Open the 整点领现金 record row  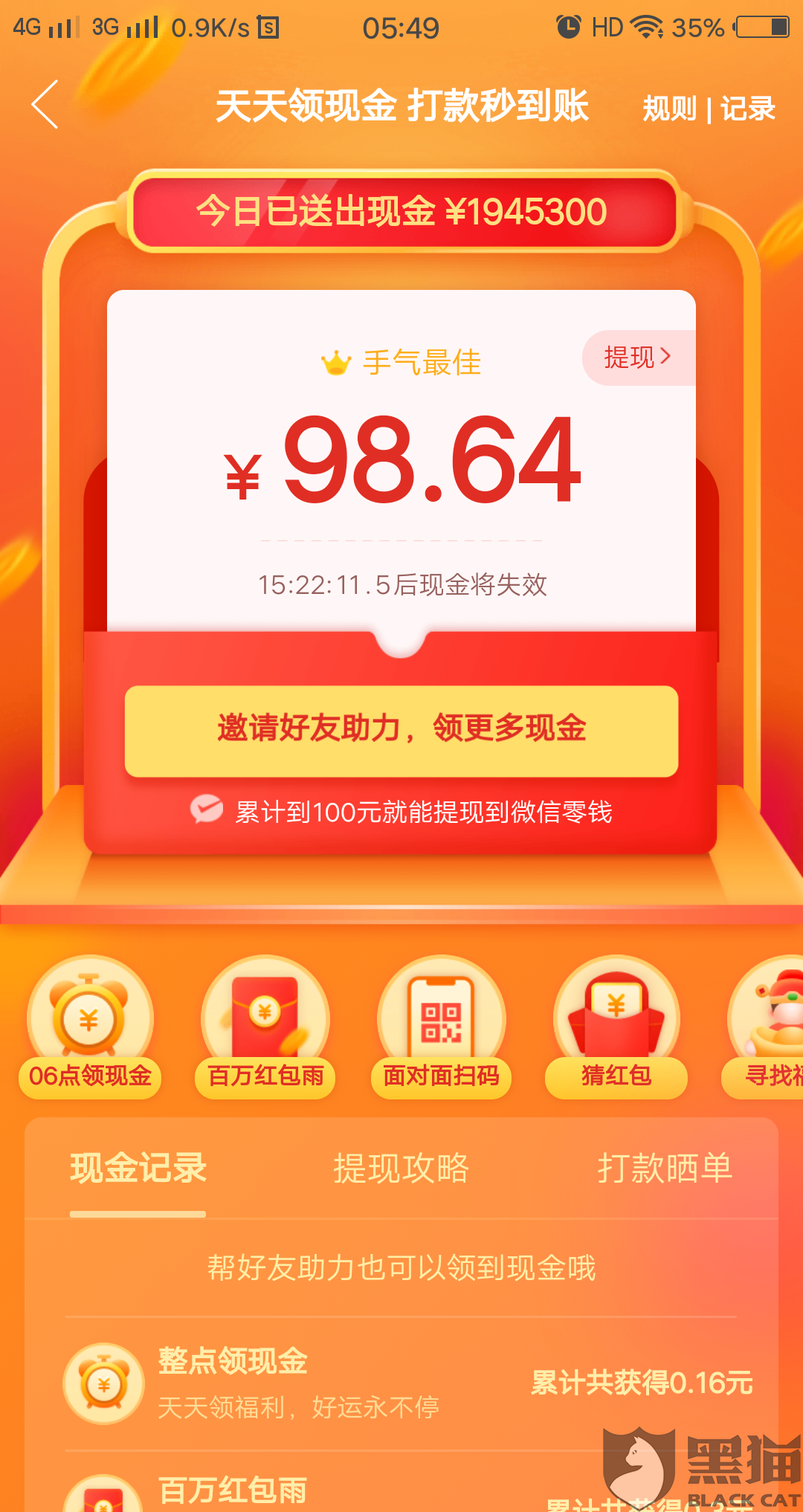(401, 1383)
